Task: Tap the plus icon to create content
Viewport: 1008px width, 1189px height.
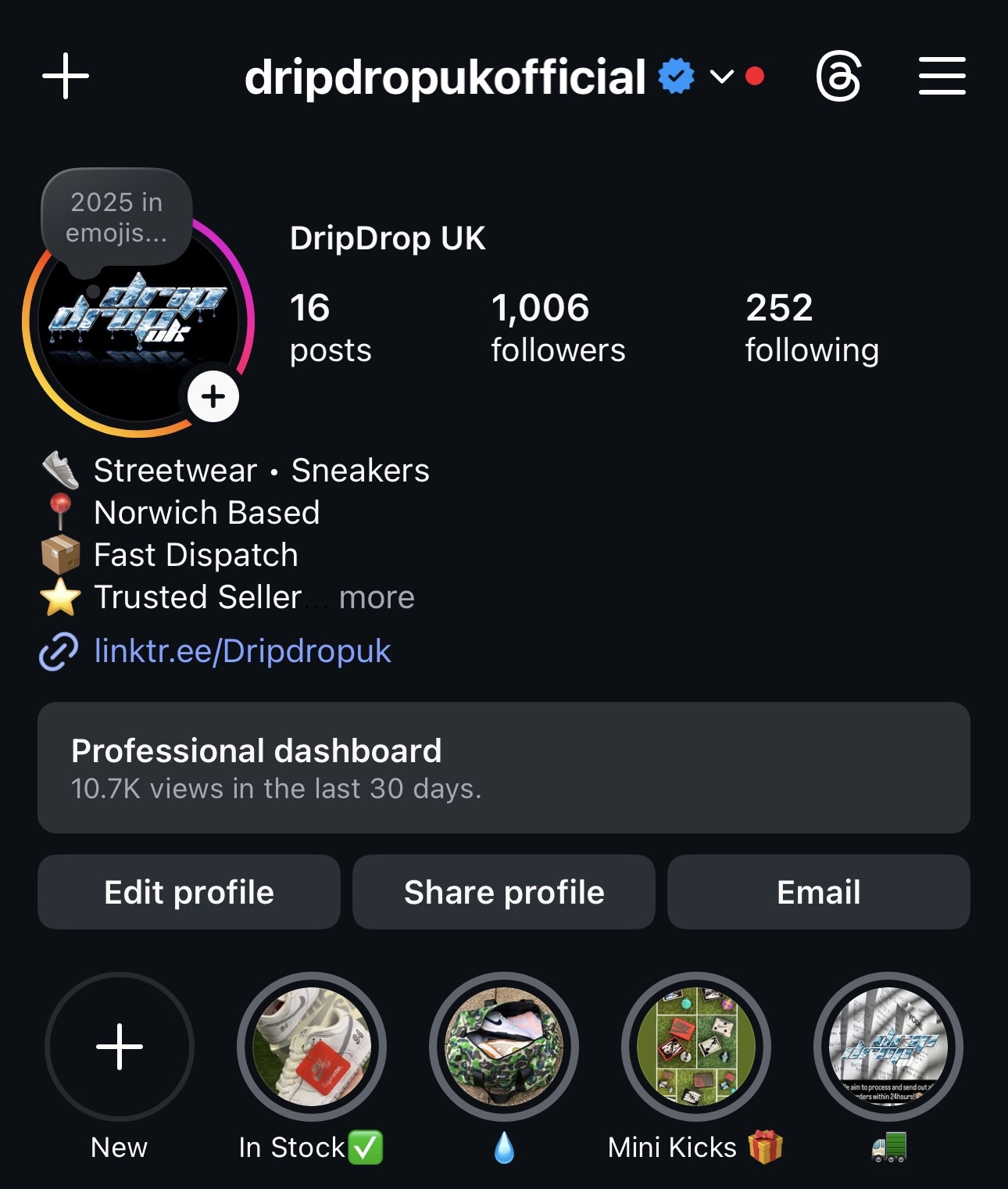Action: (x=66, y=77)
